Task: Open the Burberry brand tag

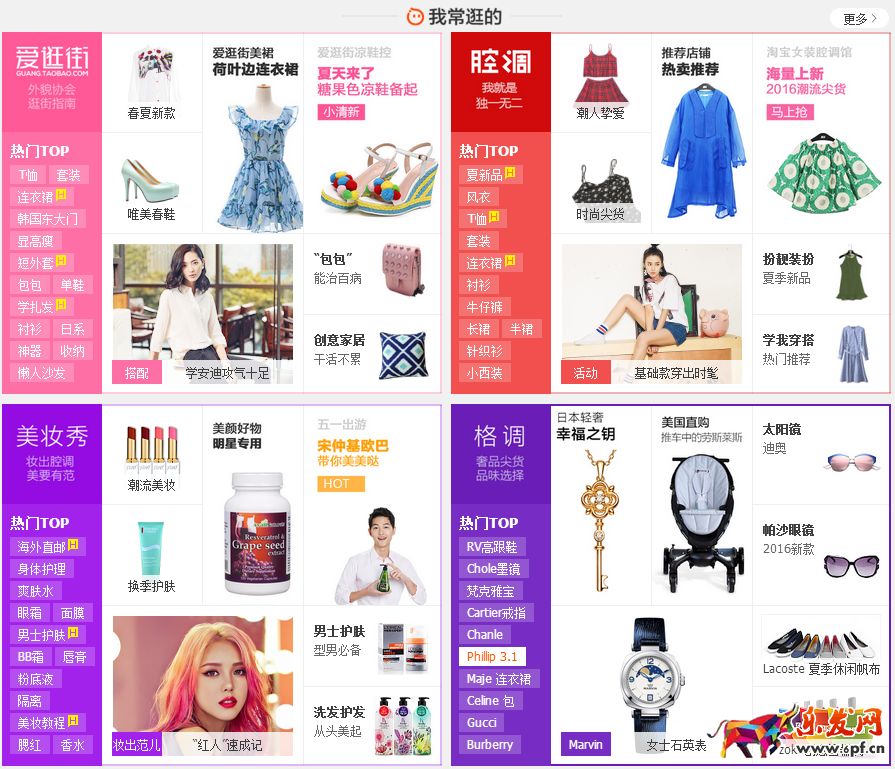Action: click(490, 745)
